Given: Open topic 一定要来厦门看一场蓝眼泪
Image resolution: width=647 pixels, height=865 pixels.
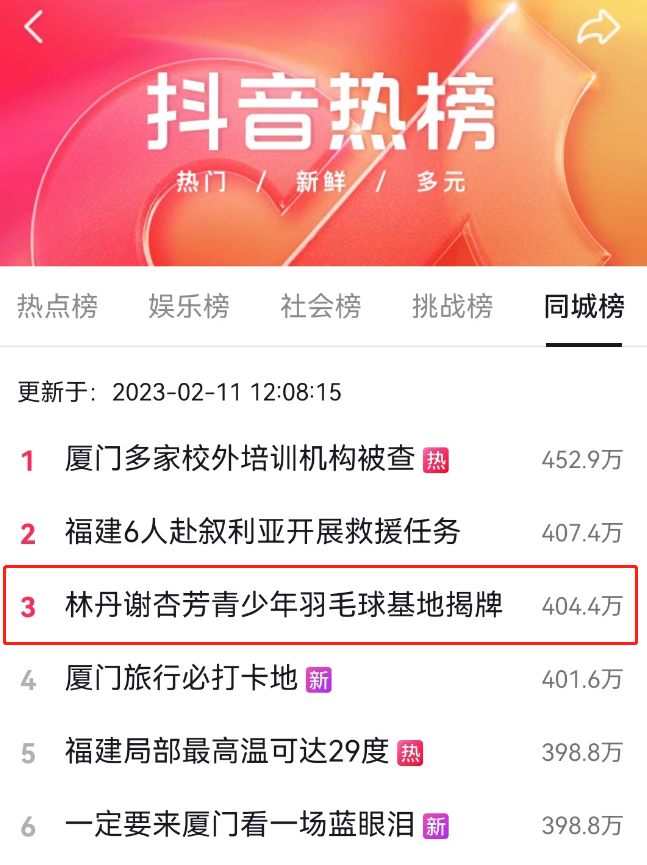Looking at the screenshot, I should pyautogui.click(x=240, y=826).
